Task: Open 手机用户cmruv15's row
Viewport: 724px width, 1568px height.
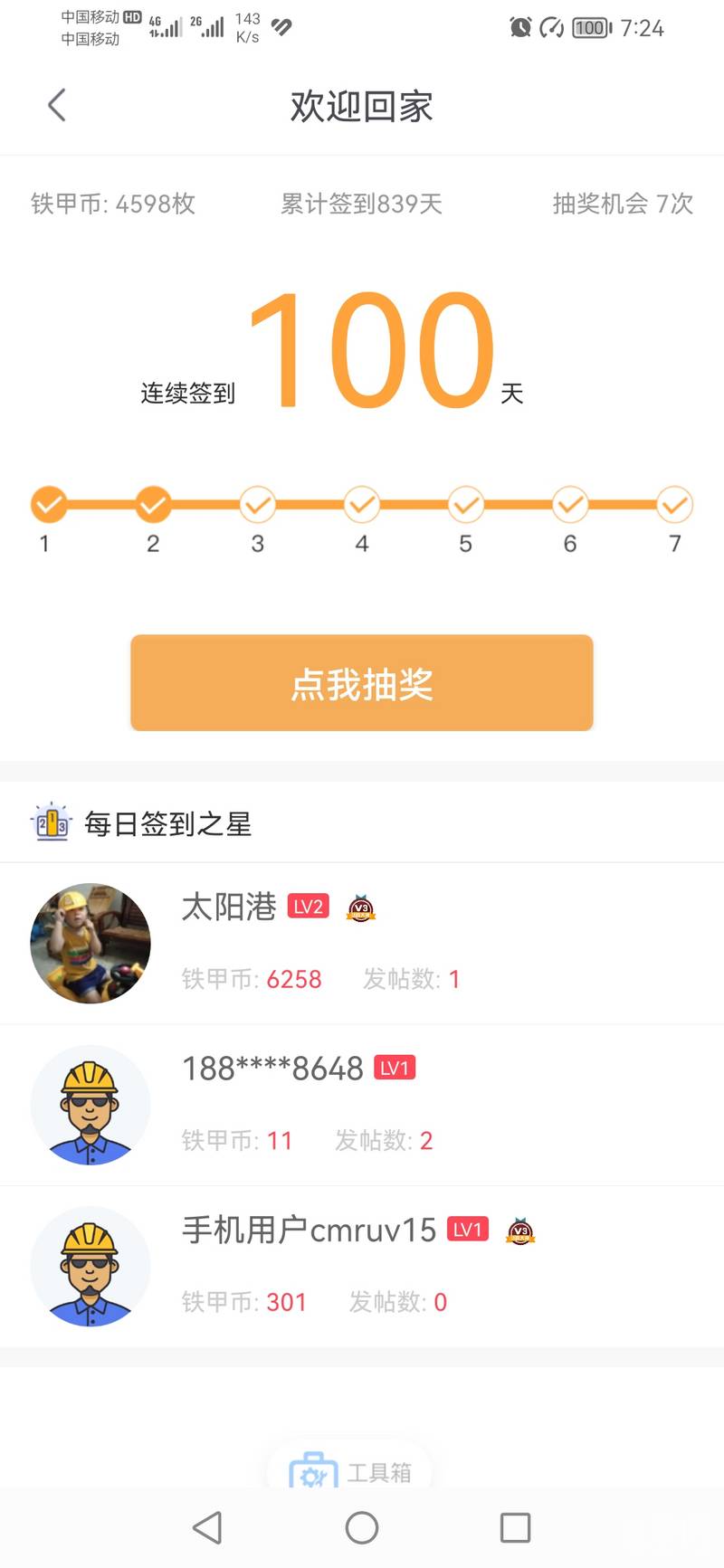Action: [362, 1267]
